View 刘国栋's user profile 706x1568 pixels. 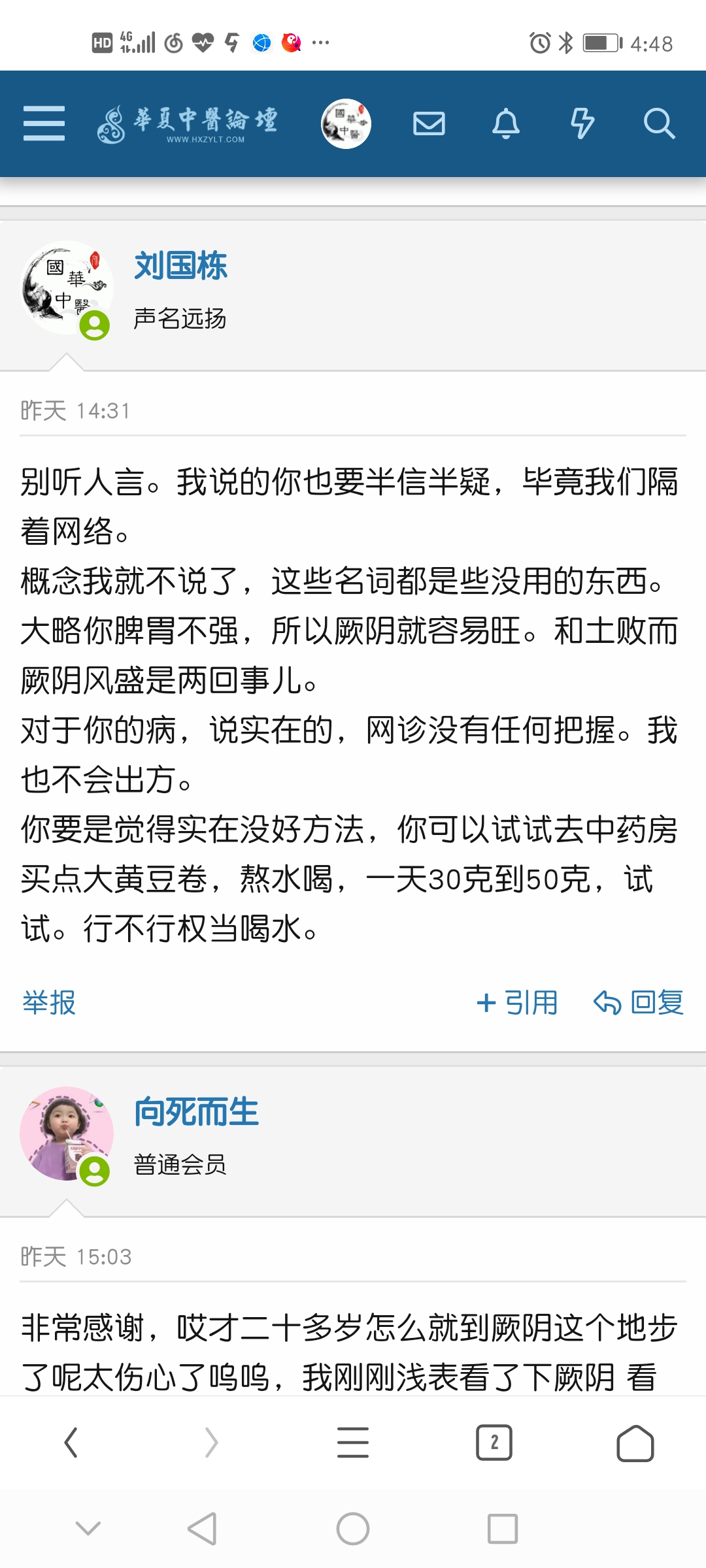[181, 267]
